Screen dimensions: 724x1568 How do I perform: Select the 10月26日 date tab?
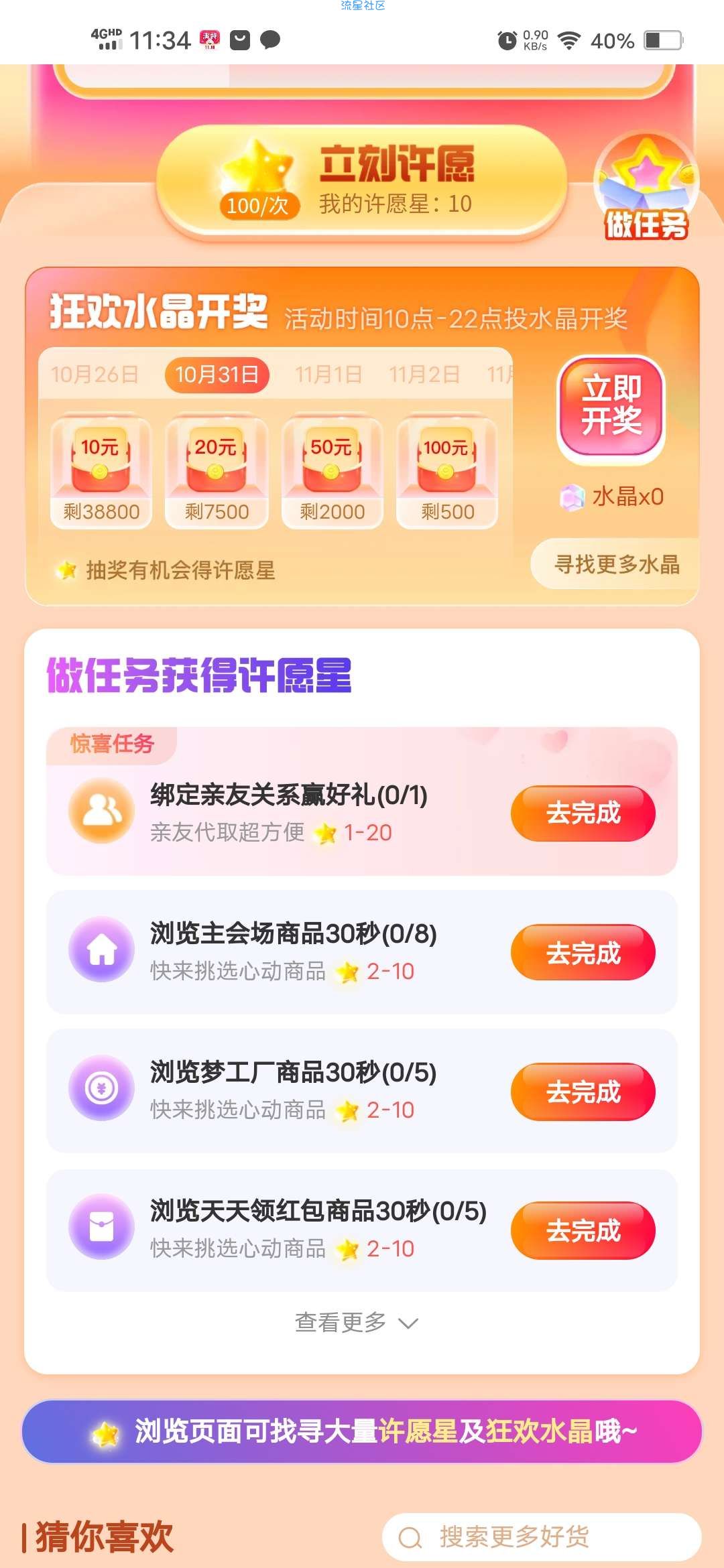click(x=95, y=375)
